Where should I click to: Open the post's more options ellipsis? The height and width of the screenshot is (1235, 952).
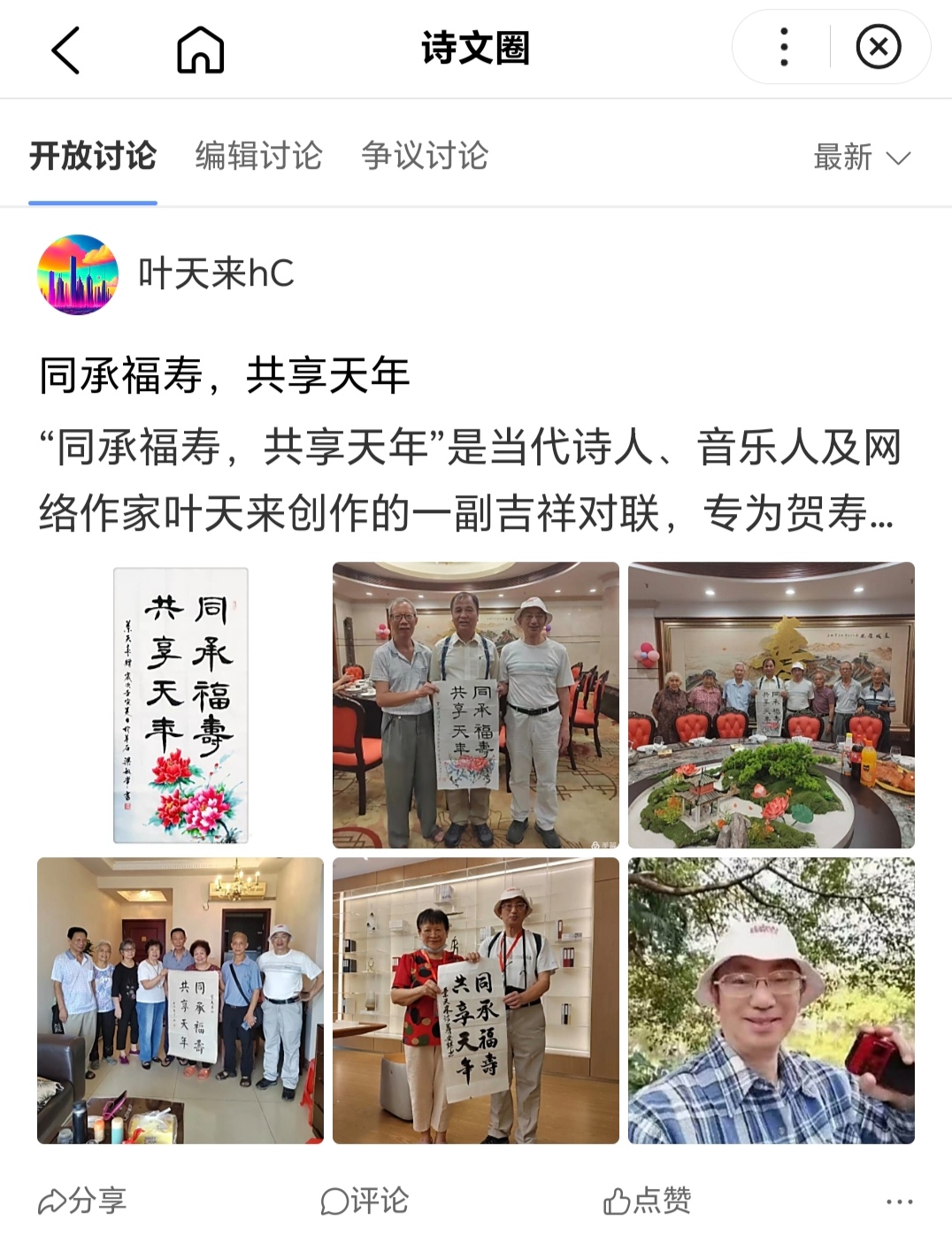pos(899,1201)
